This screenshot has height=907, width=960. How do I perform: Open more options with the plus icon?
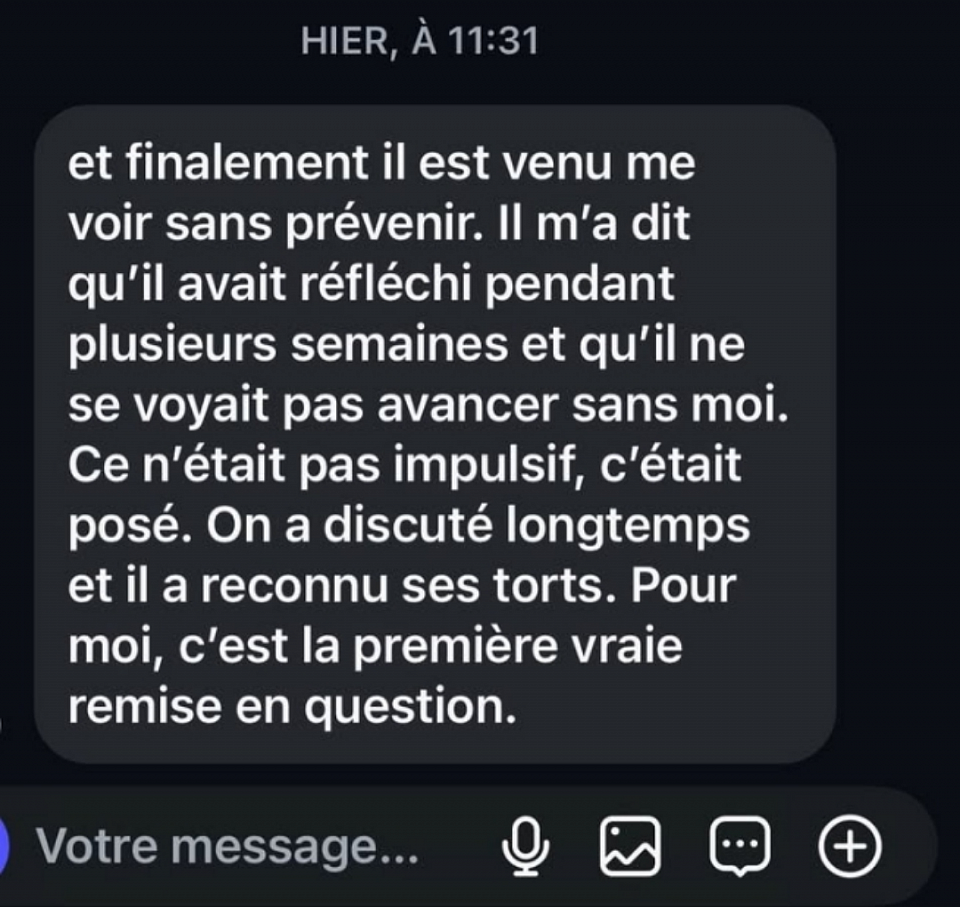click(850, 848)
